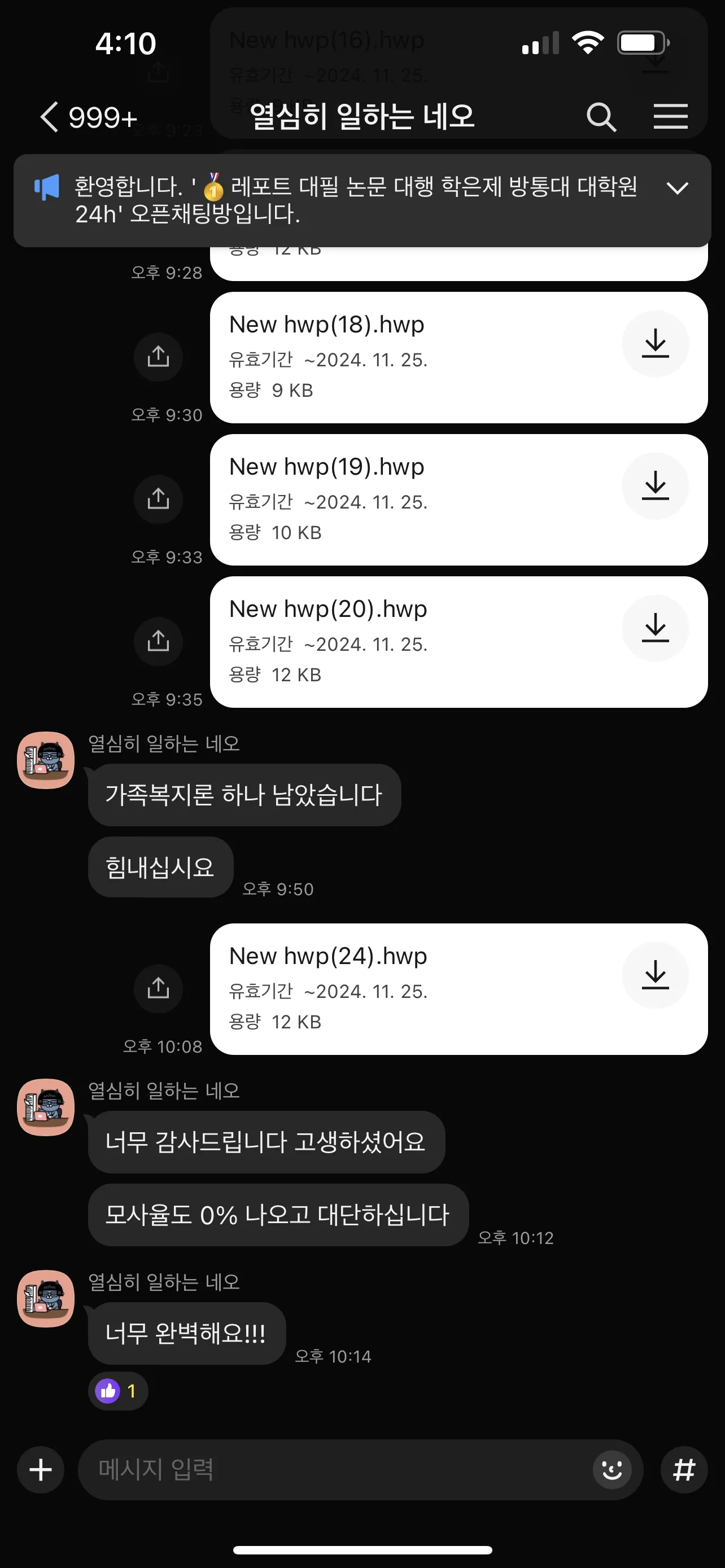Select the message bubble 힘내십시오

pos(160,868)
